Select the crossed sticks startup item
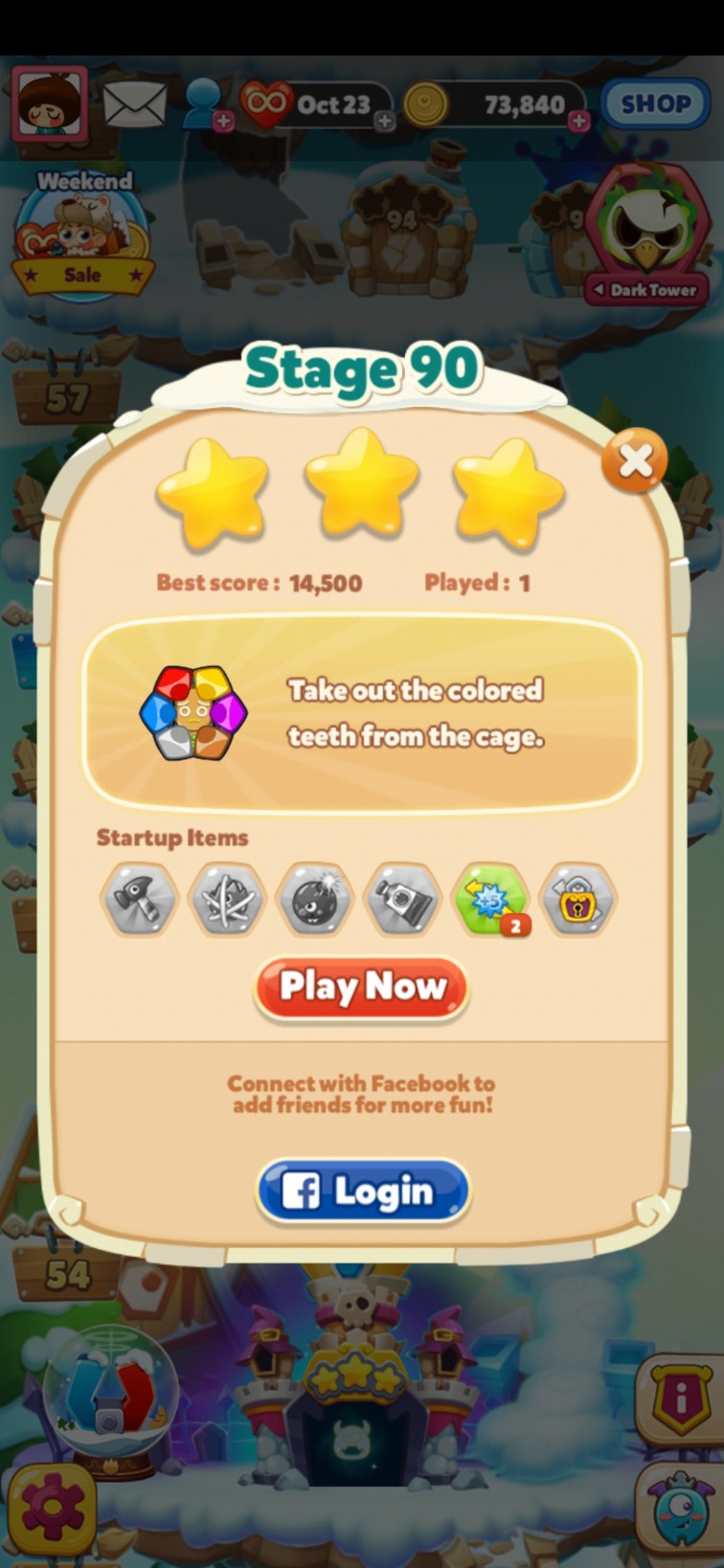 227,899
